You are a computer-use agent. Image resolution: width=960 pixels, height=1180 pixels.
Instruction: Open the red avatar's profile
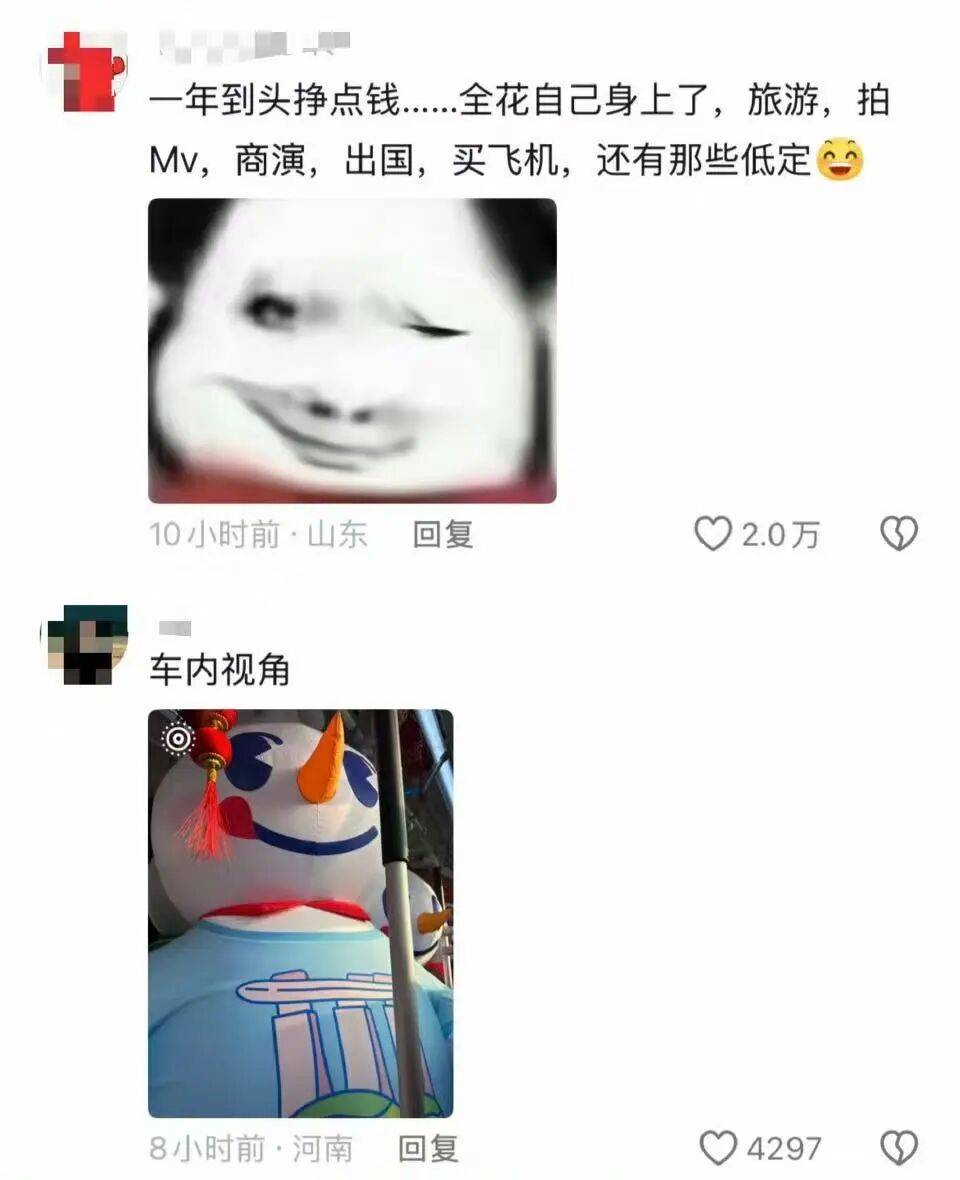tap(84, 70)
